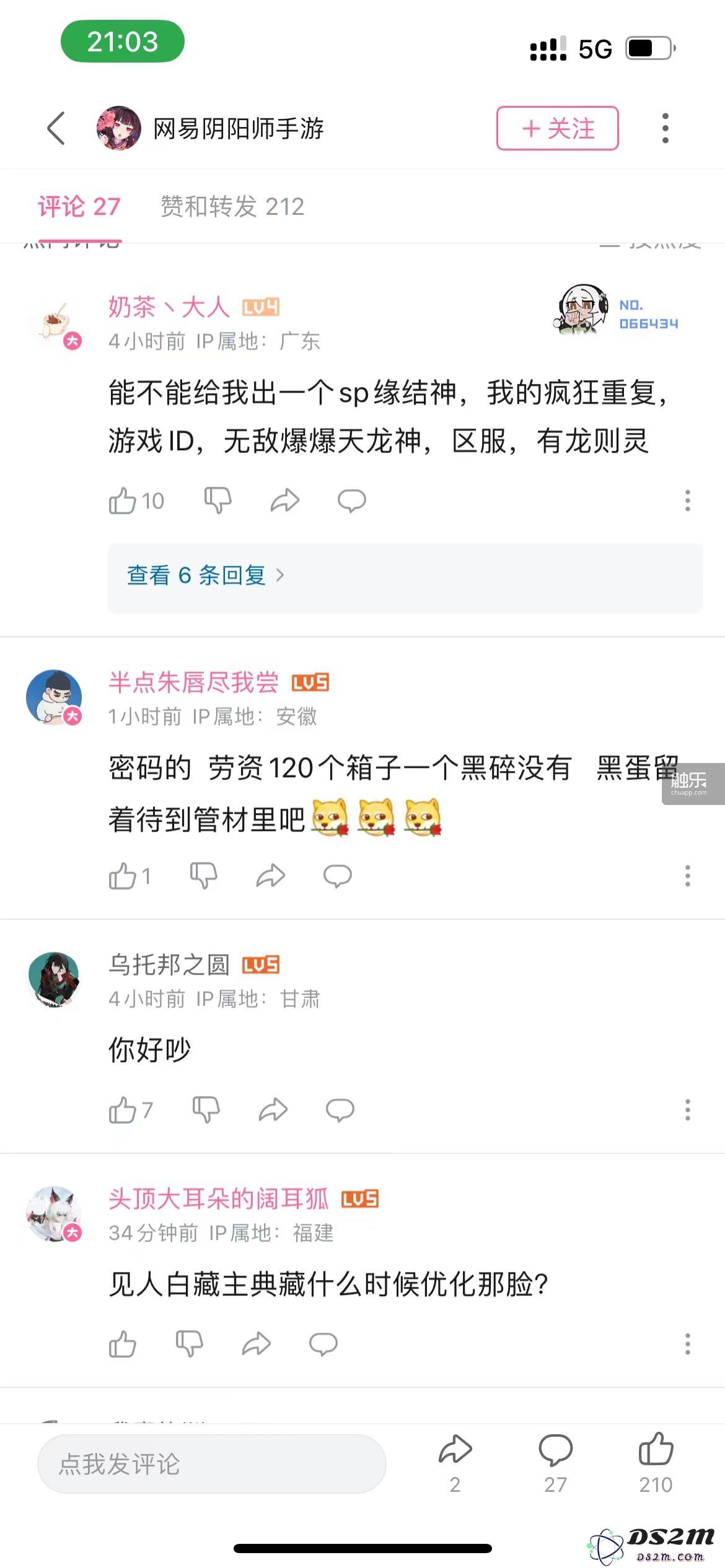Reply to 头顶大耳朵的阔耳狐's comment
Screen dimensions: 725x1568
[x=323, y=1344]
